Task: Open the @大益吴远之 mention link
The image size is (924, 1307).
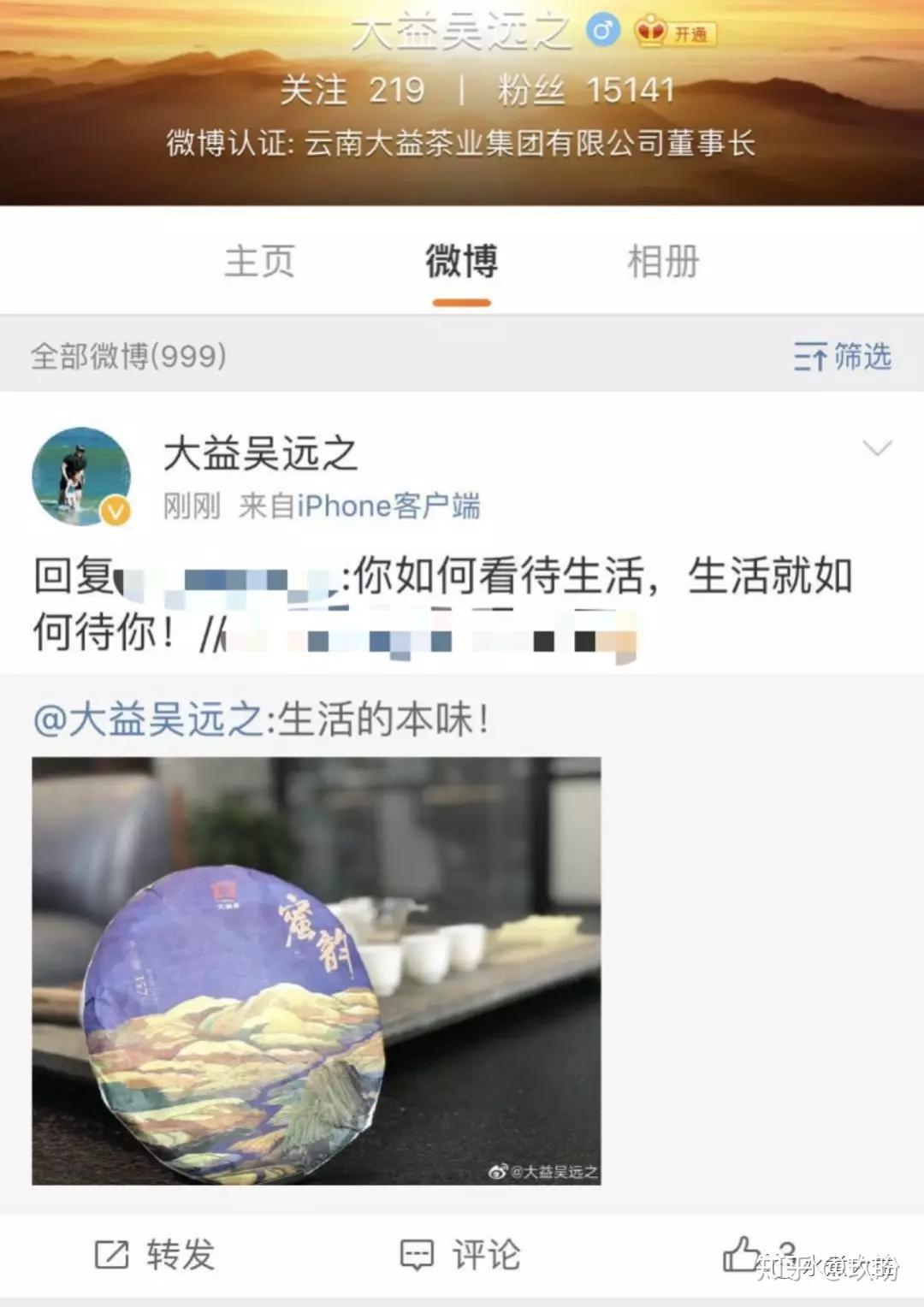Action: pyautogui.click(x=147, y=719)
